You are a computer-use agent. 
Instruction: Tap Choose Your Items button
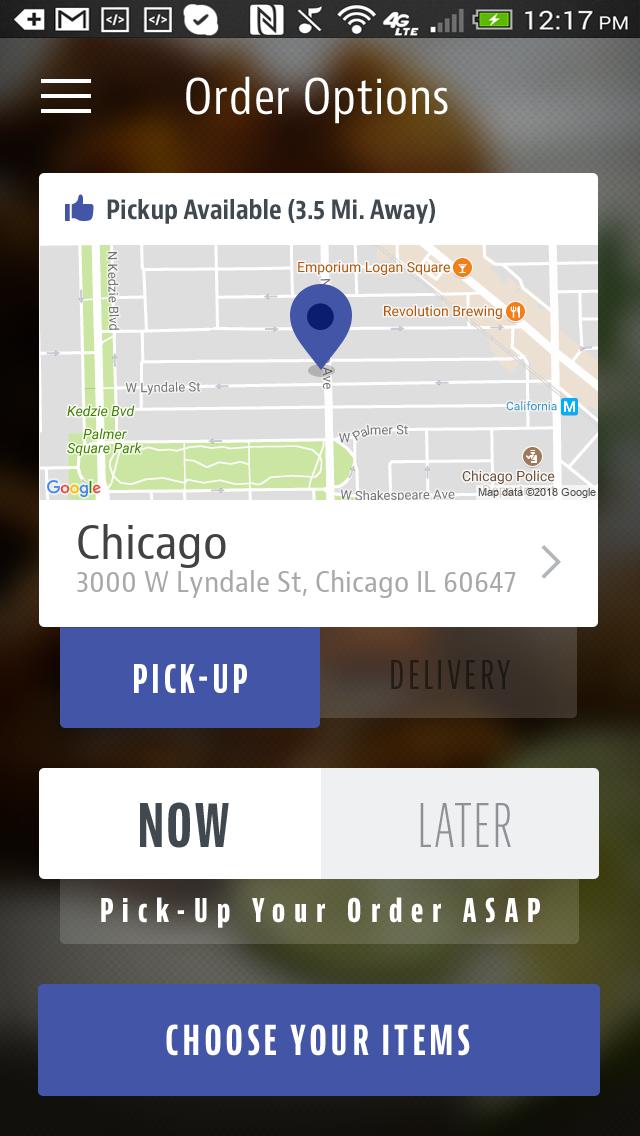click(x=318, y=1040)
